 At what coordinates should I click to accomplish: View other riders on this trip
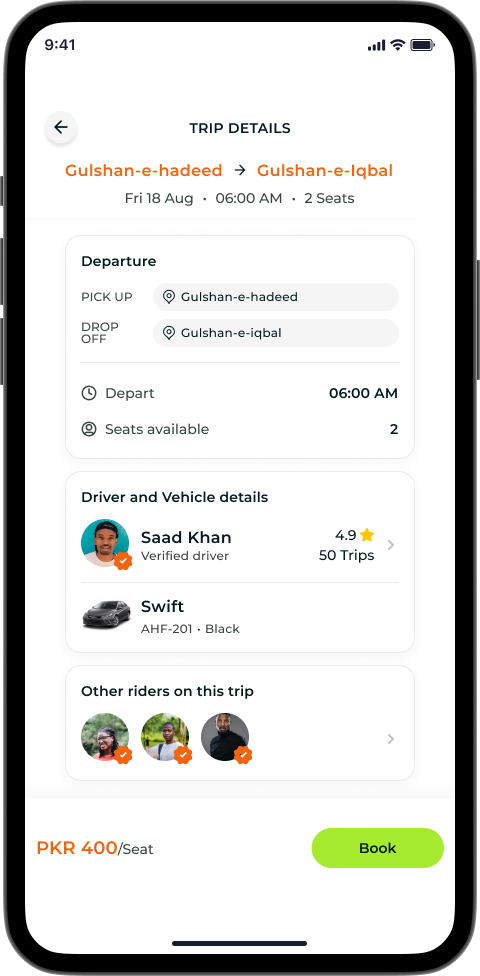point(240,738)
